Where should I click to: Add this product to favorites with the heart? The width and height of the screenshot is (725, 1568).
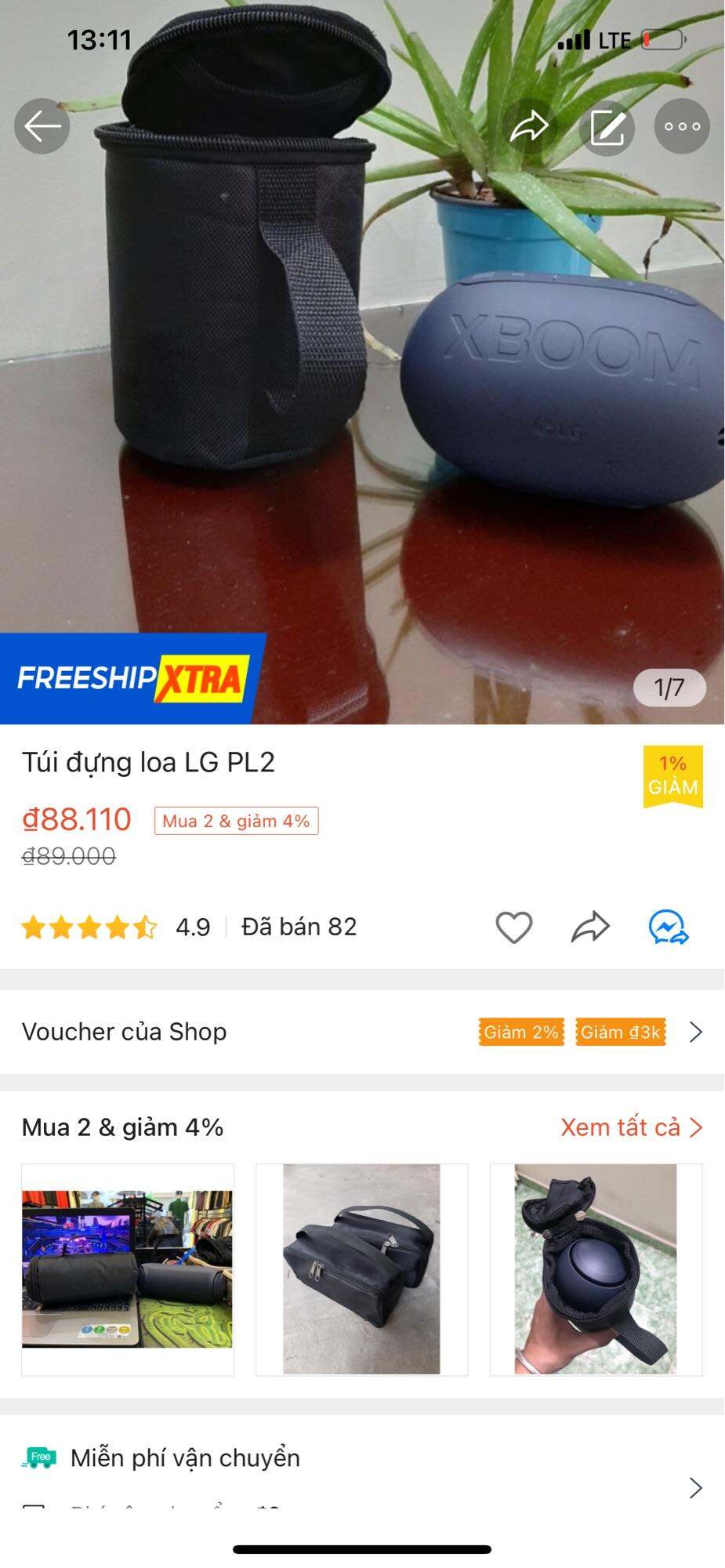click(514, 927)
